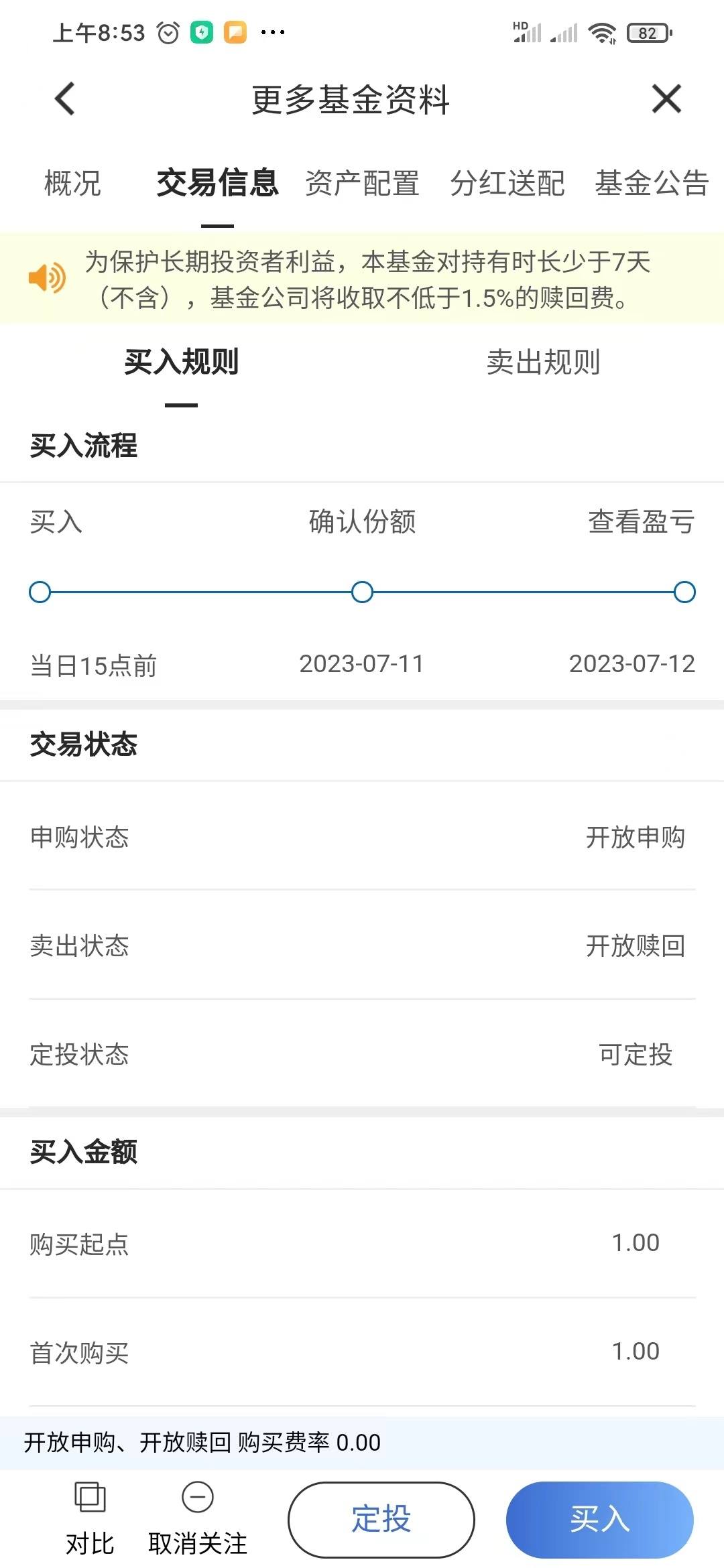Tap the blue 买入 button

click(599, 1520)
